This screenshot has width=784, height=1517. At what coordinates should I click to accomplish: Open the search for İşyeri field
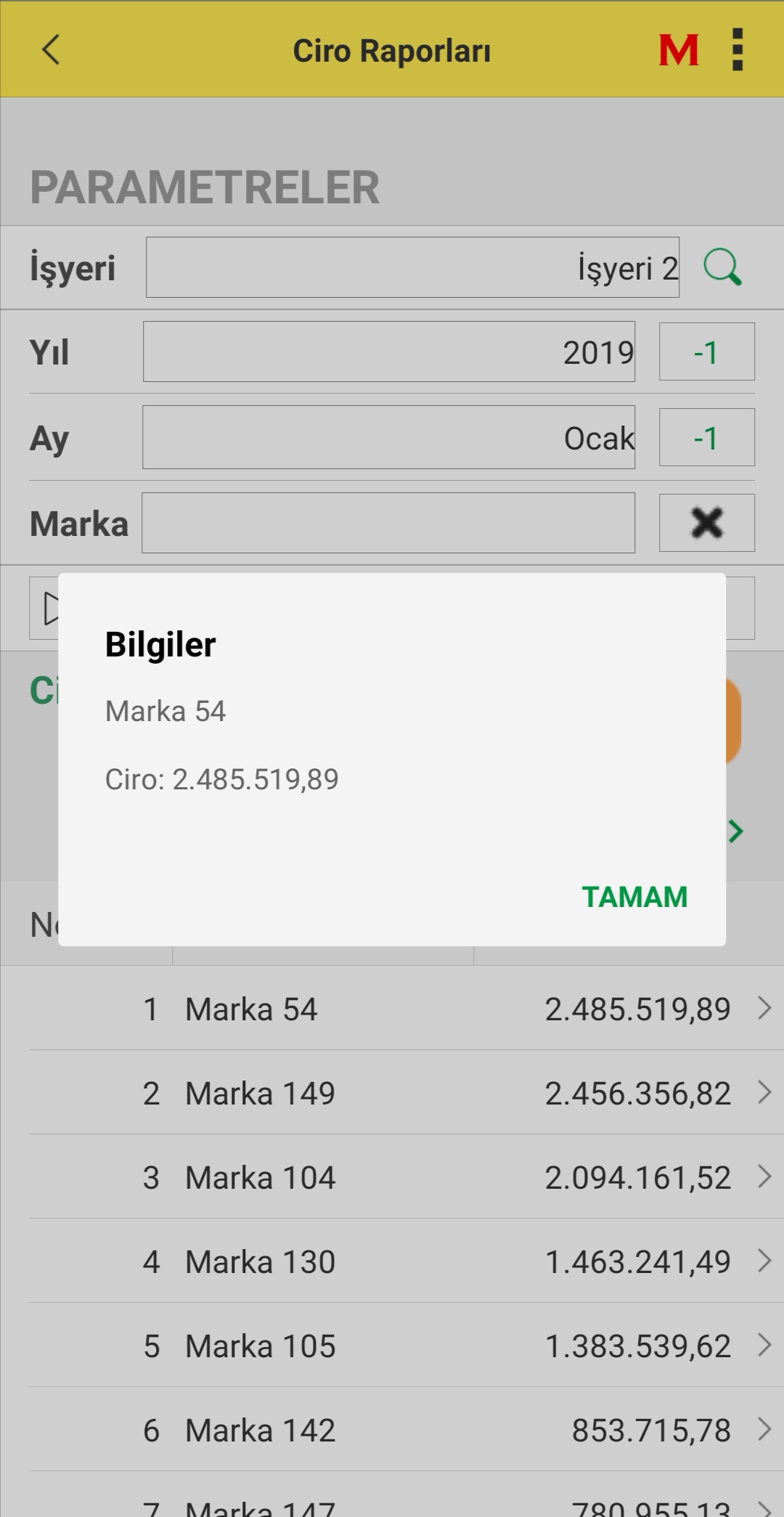[722, 267]
